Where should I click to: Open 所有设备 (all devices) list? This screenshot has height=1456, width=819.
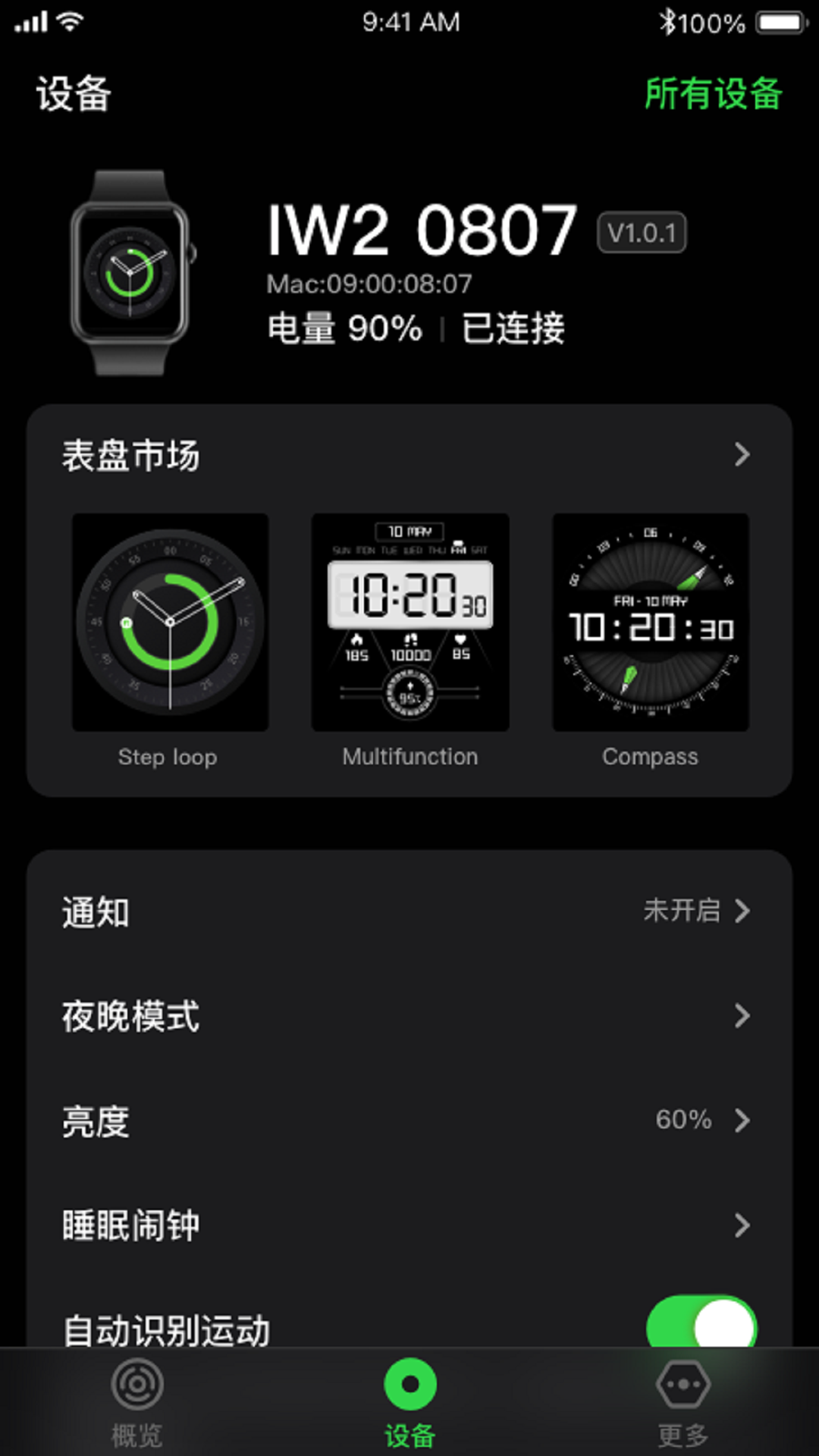(713, 94)
